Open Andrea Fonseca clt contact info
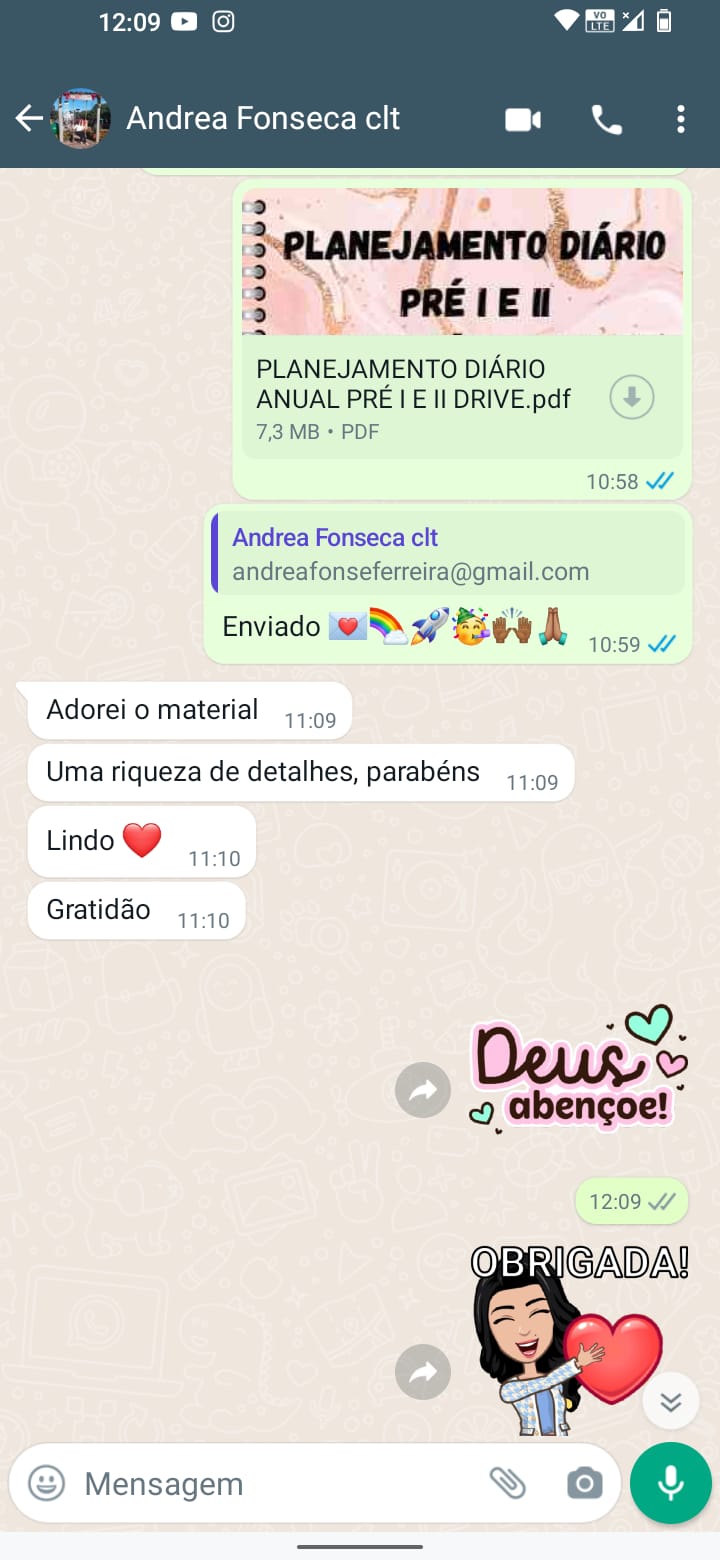Viewport: 720px width, 1560px height. pos(262,119)
